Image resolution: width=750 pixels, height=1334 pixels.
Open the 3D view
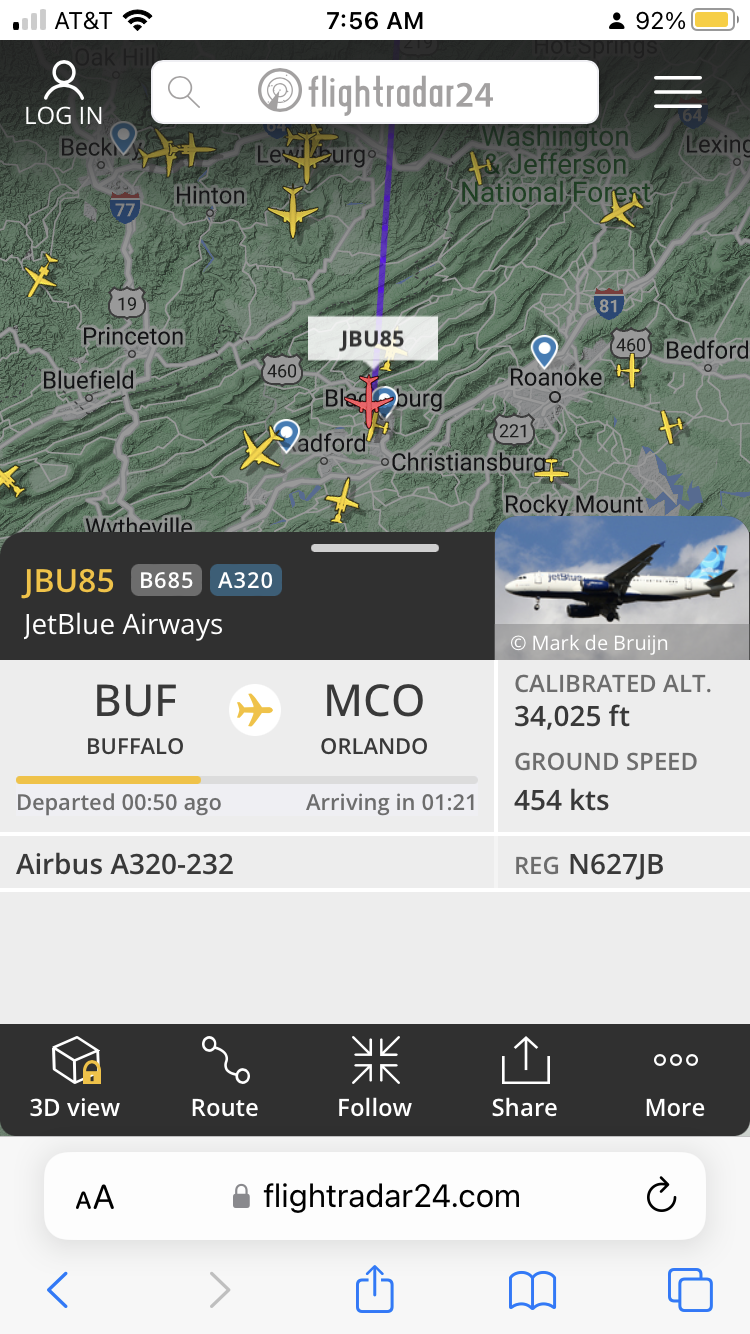[x=75, y=1078]
